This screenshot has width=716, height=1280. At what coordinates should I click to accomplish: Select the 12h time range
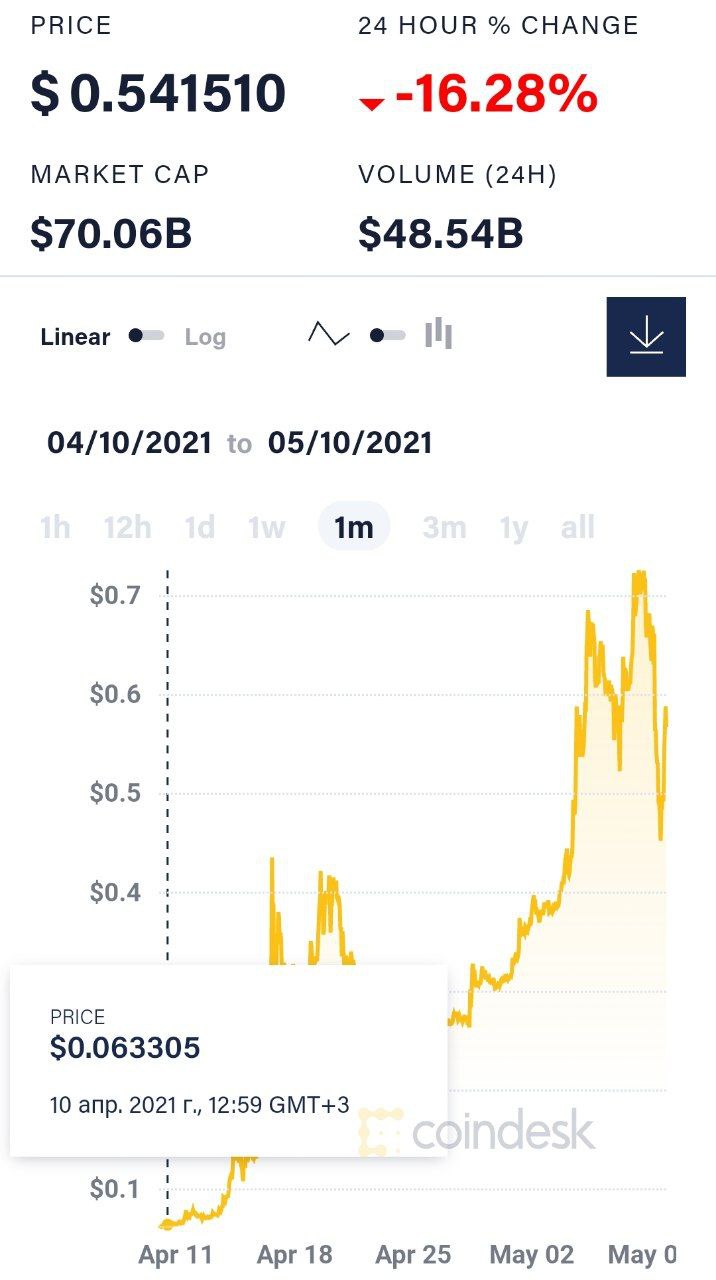pyautogui.click(x=127, y=527)
